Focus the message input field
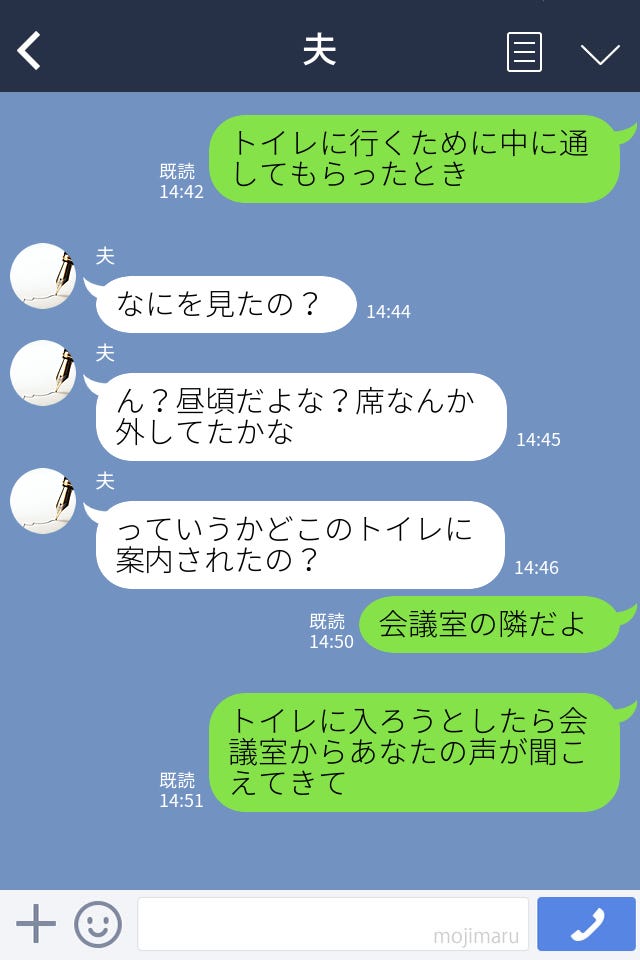The width and height of the screenshot is (640, 960). pos(332,924)
